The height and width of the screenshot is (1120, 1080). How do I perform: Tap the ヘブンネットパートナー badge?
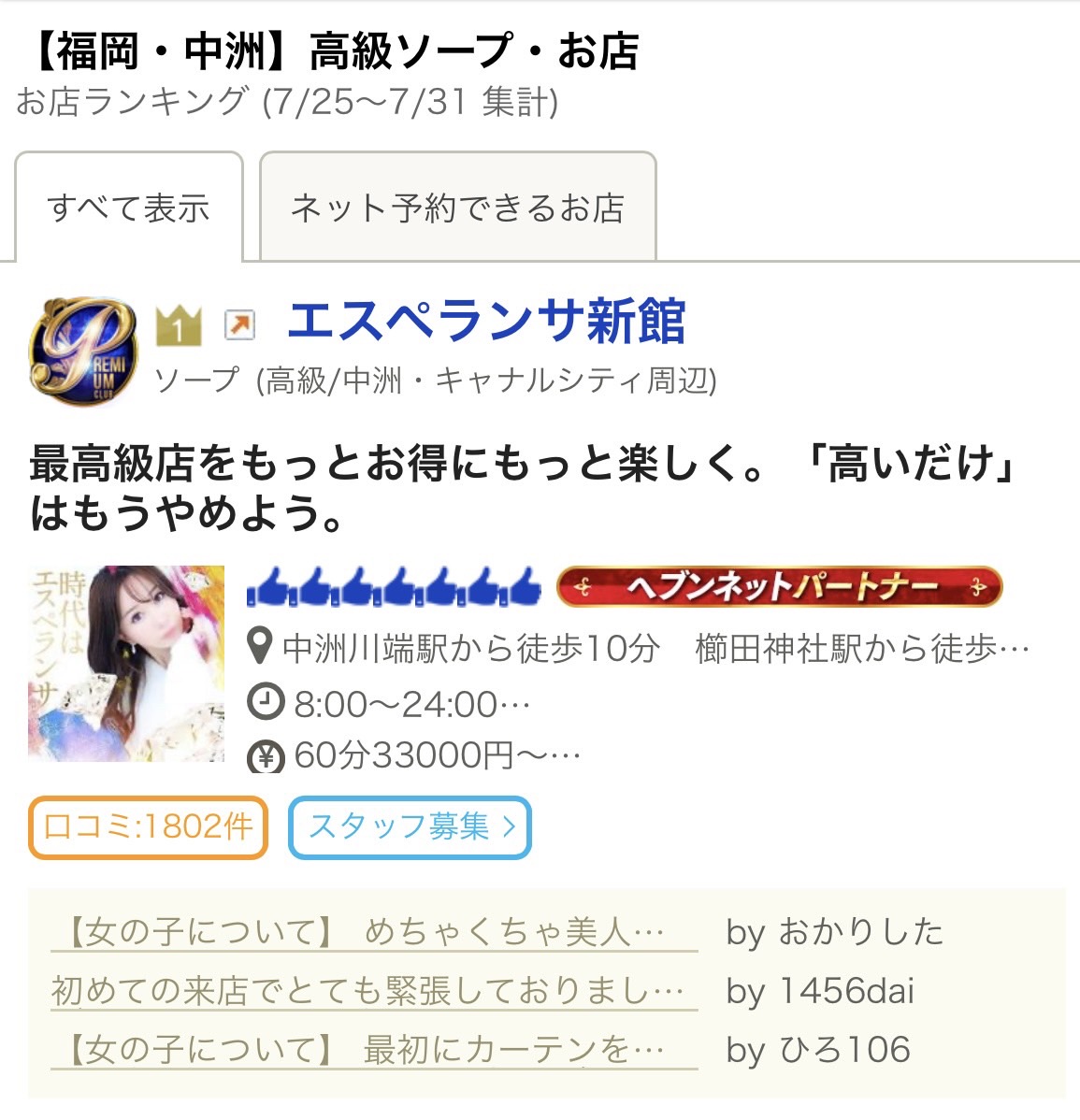coord(779,587)
